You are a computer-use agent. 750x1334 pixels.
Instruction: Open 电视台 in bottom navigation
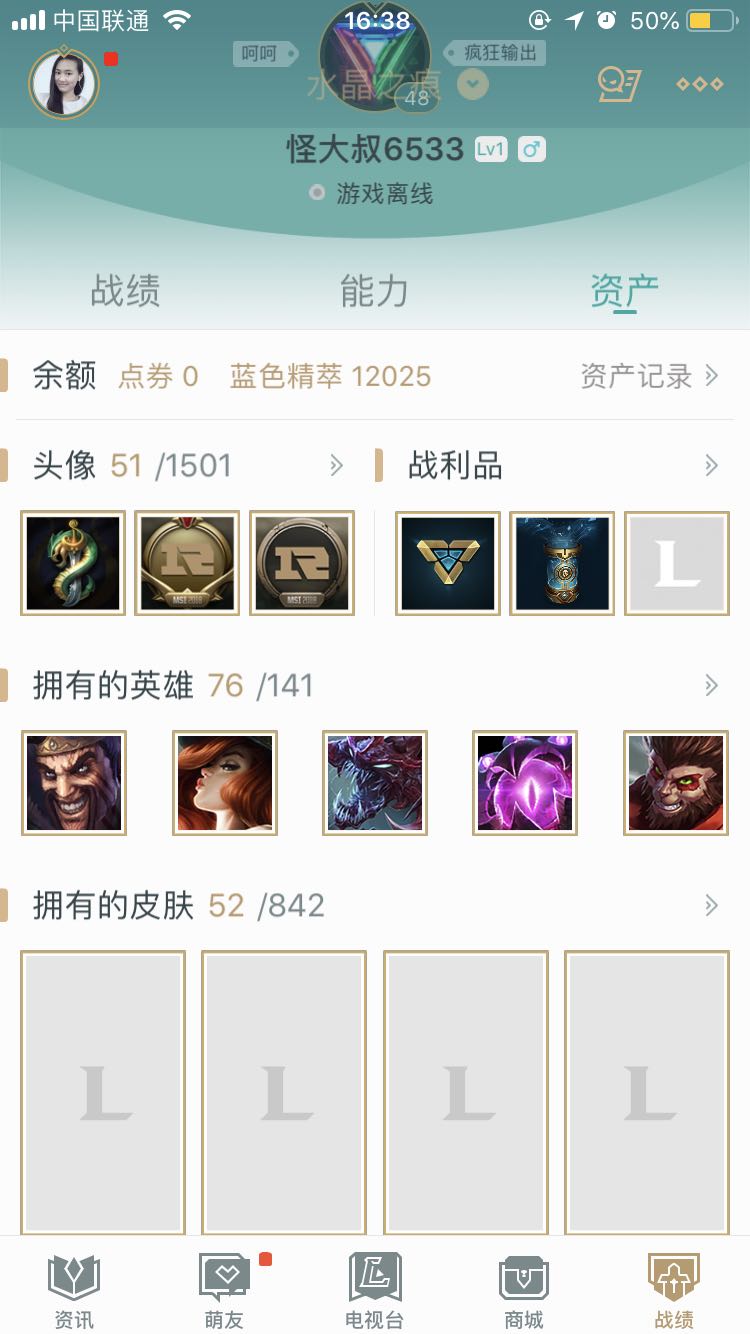[x=374, y=1290]
